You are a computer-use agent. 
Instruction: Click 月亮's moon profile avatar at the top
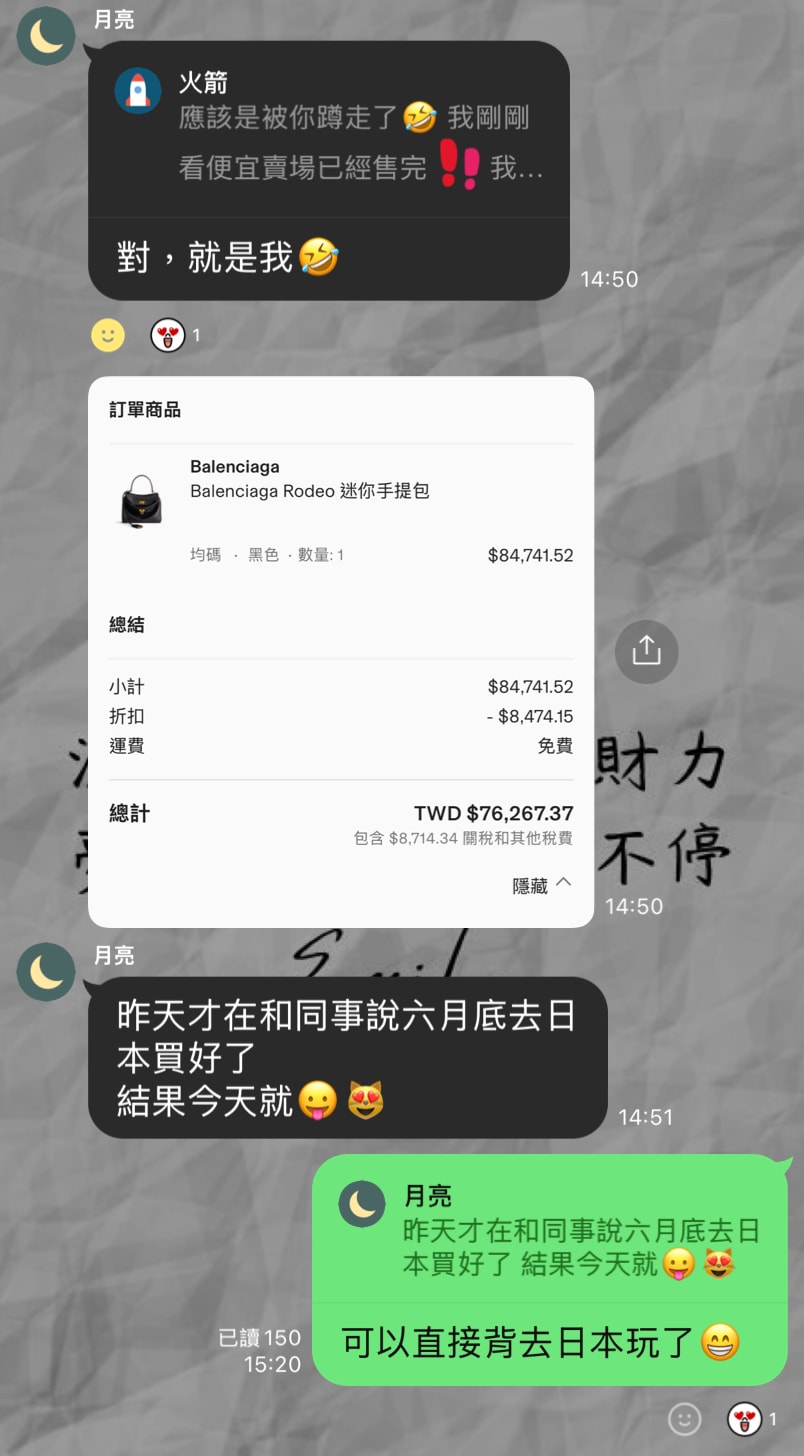click(45, 36)
